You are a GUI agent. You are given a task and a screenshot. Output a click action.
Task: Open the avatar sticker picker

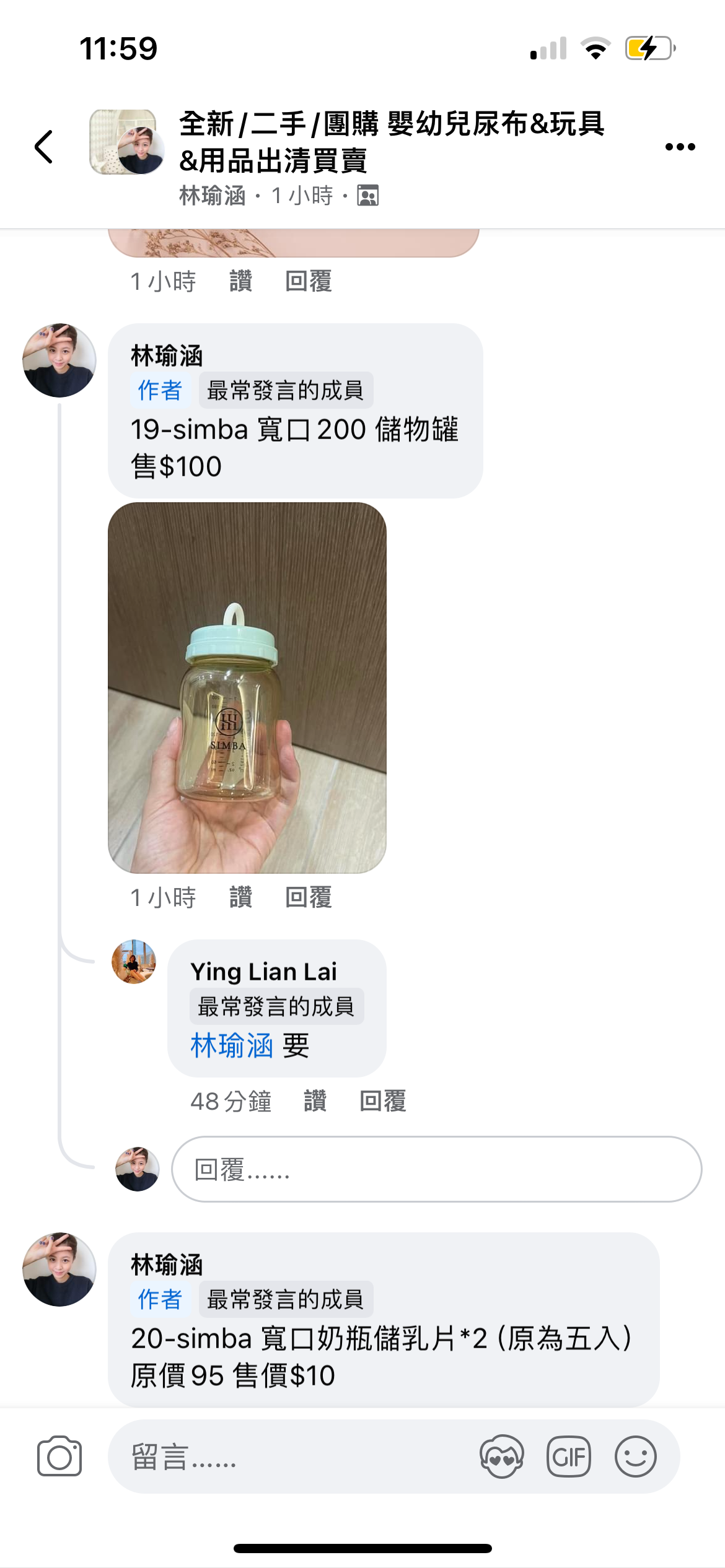pos(501,1457)
